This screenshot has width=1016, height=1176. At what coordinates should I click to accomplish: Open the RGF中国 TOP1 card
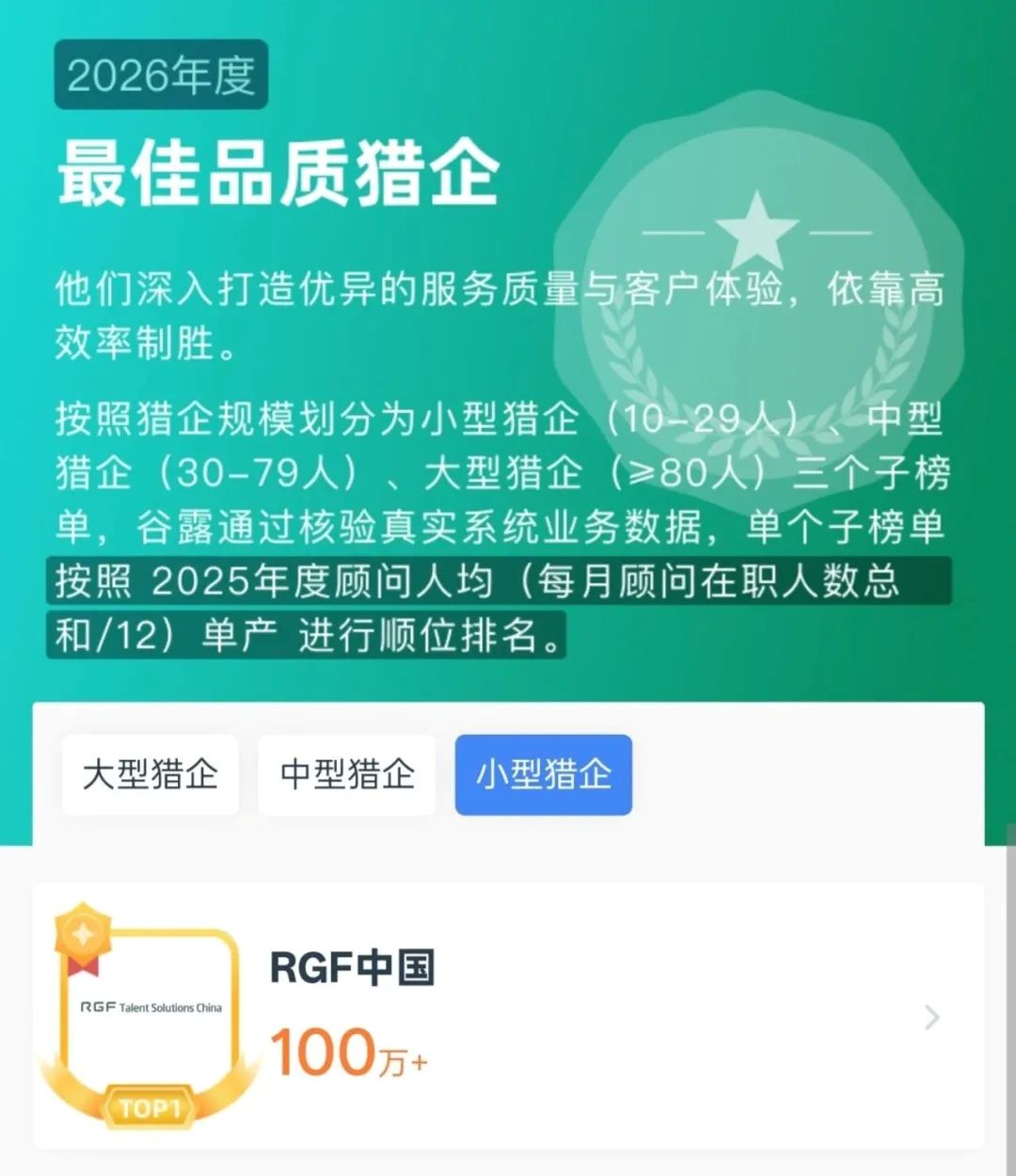(x=508, y=1016)
